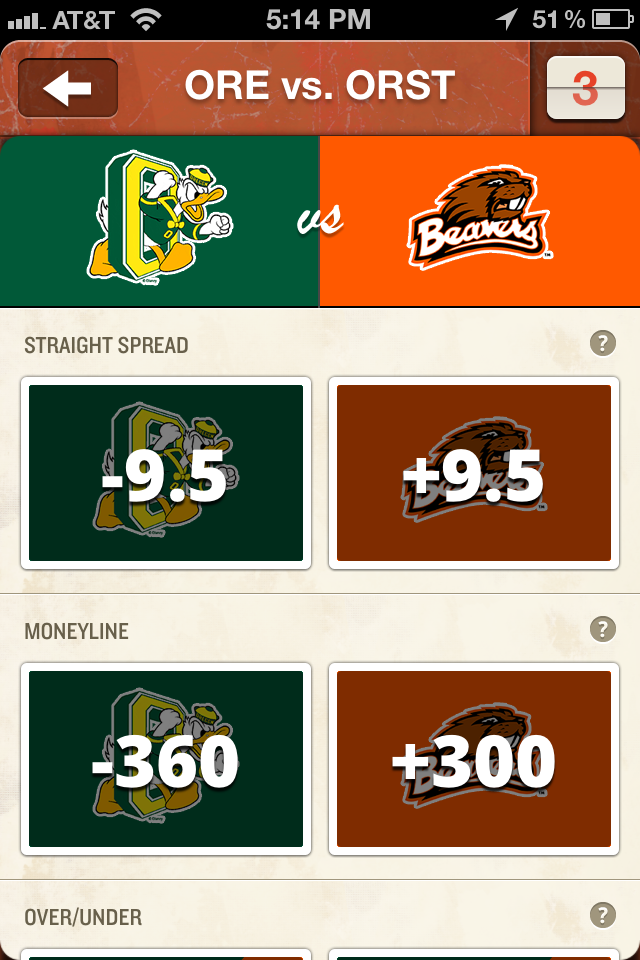Show Moneyline help info
640x960 pixels.
pos(602,629)
